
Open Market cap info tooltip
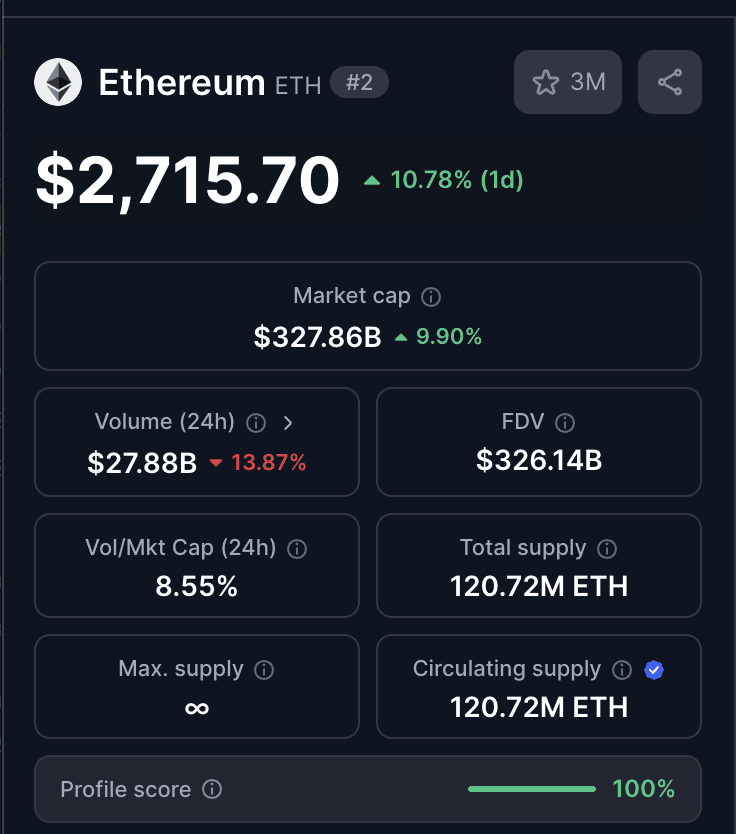click(431, 297)
